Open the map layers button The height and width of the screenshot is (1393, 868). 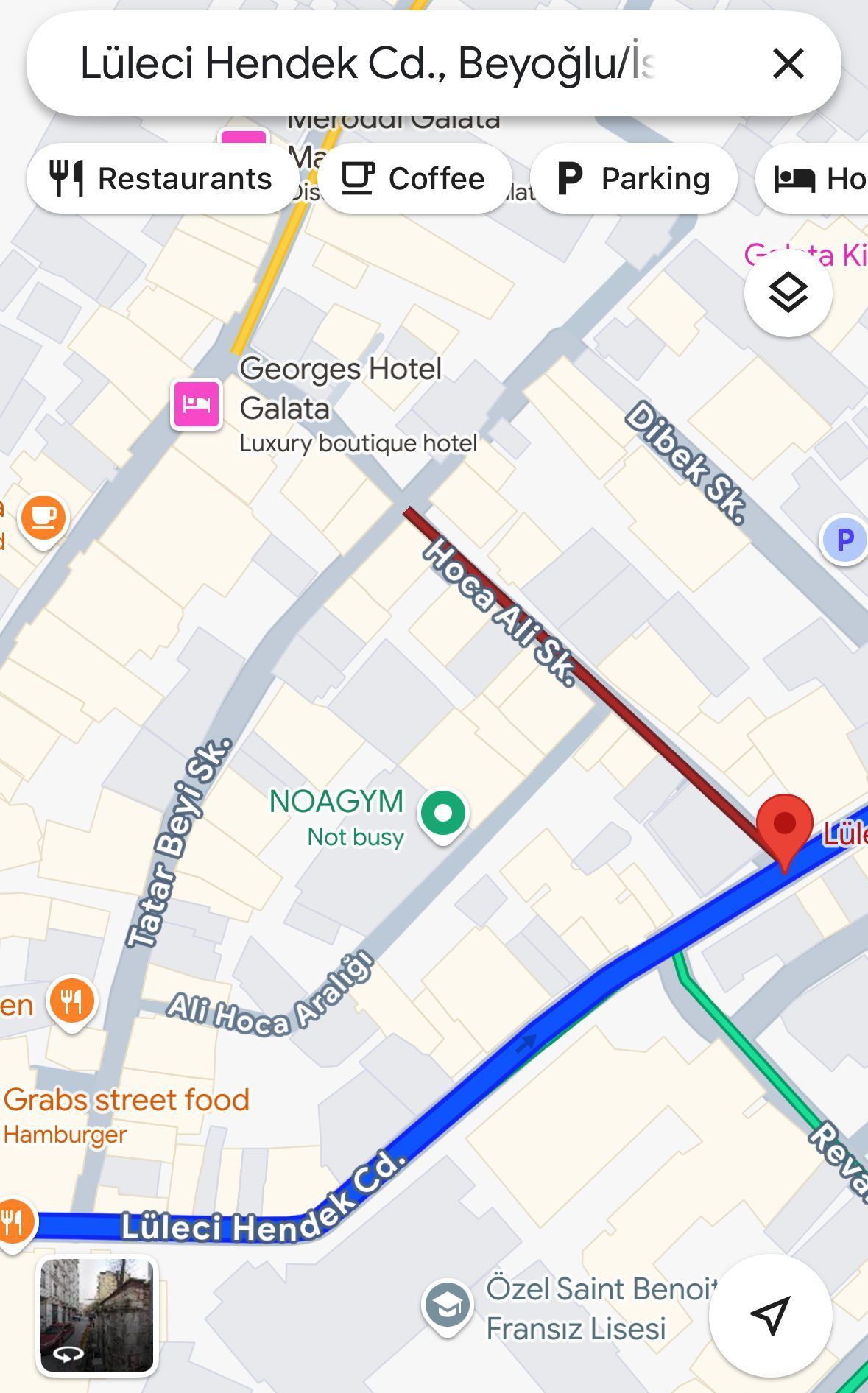[788, 293]
